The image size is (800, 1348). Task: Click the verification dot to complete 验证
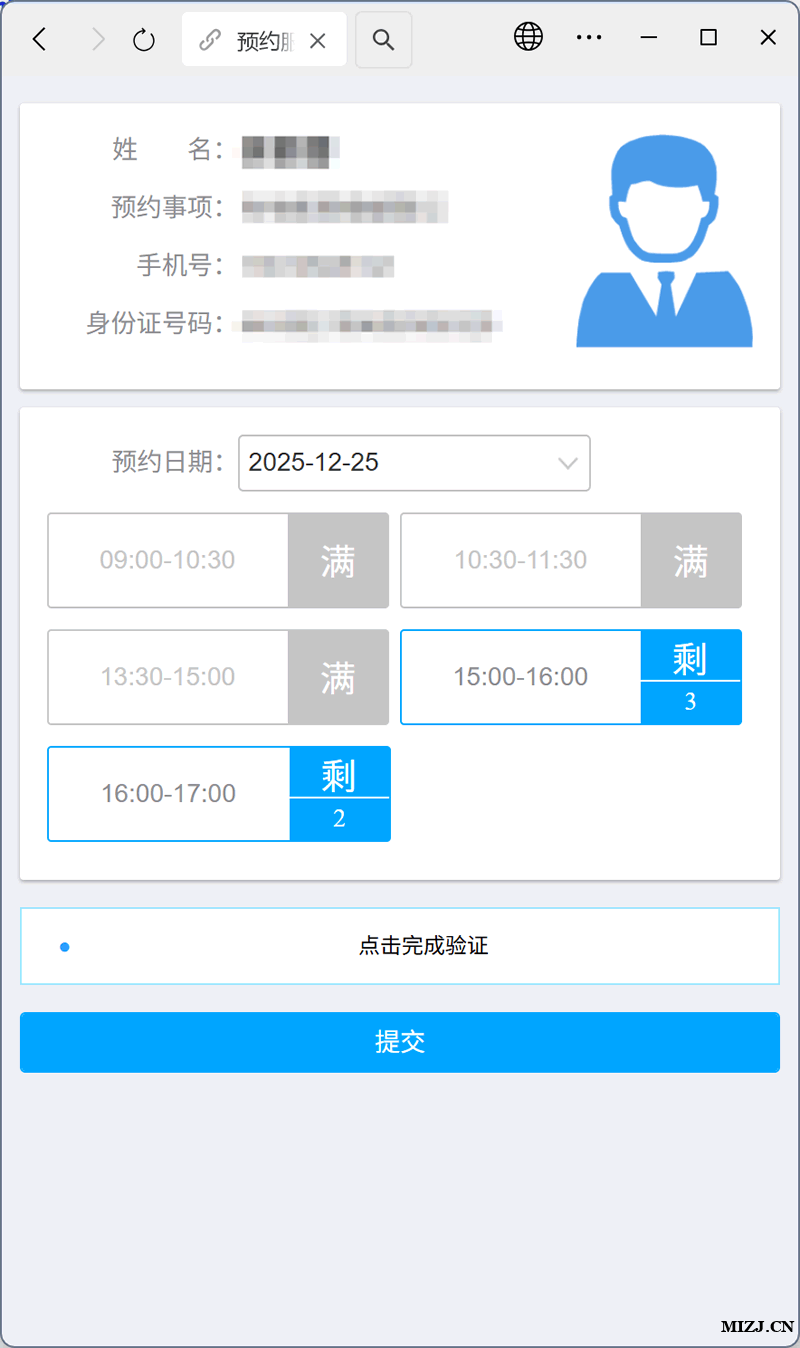(64, 946)
